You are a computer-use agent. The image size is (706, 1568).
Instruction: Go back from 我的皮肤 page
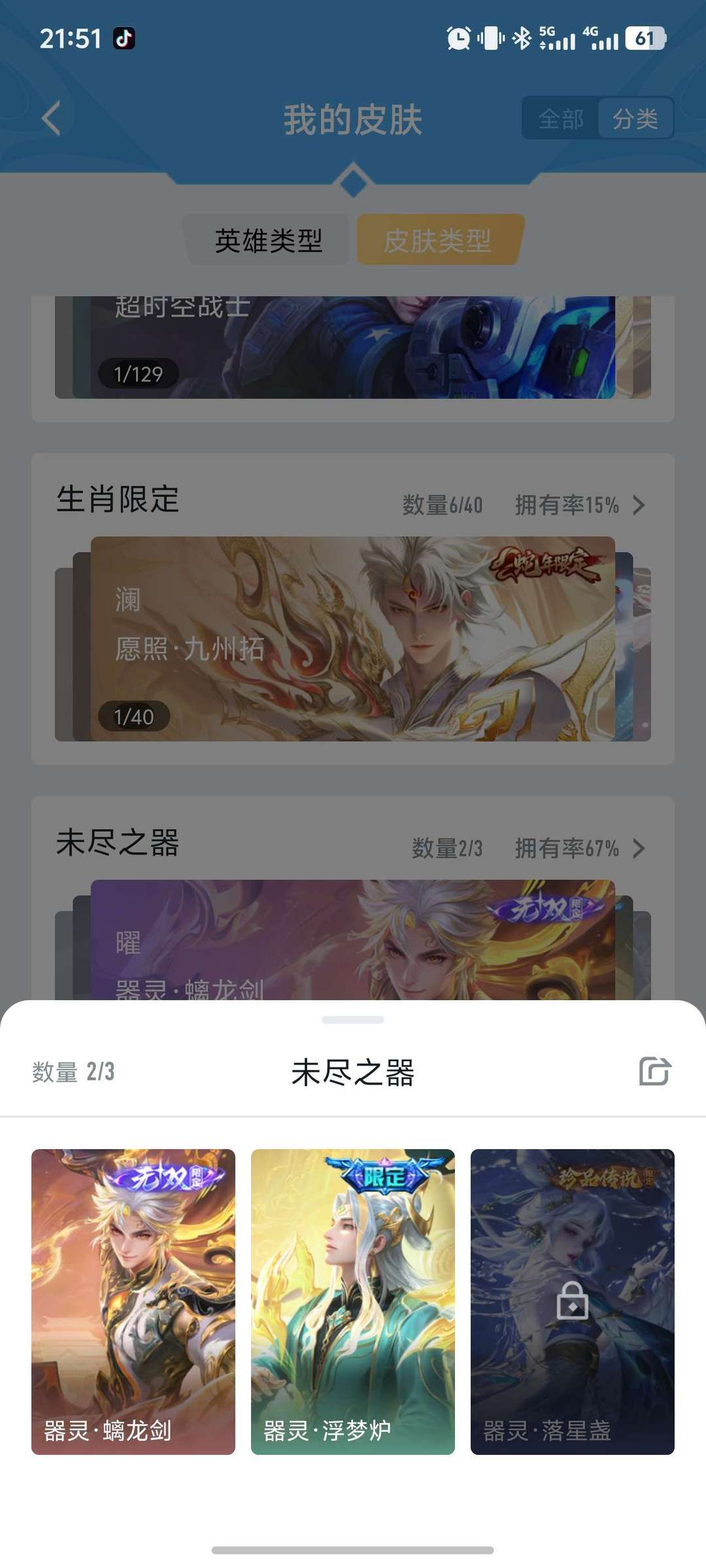pyautogui.click(x=51, y=118)
